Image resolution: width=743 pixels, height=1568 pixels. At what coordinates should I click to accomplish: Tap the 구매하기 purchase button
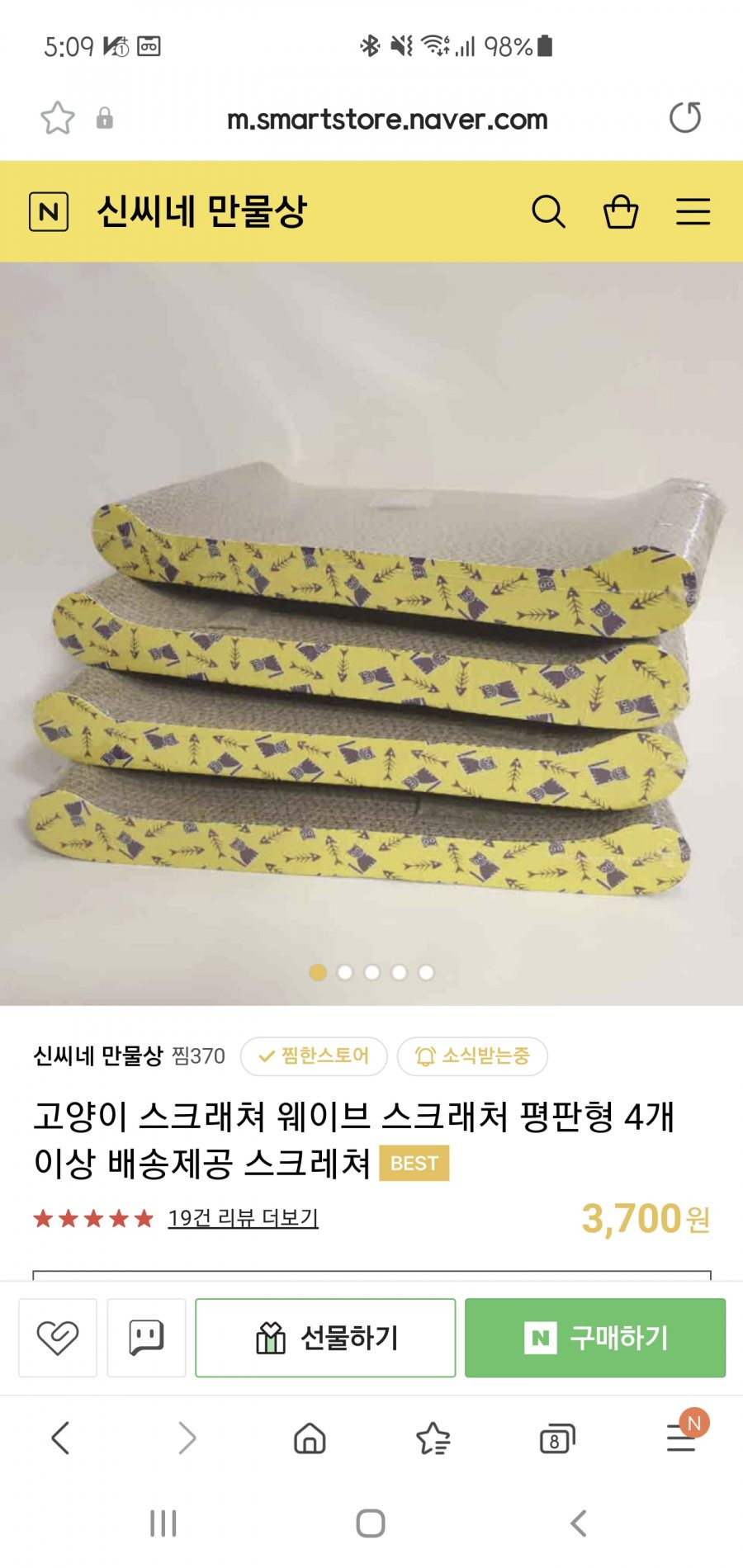click(x=594, y=1338)
